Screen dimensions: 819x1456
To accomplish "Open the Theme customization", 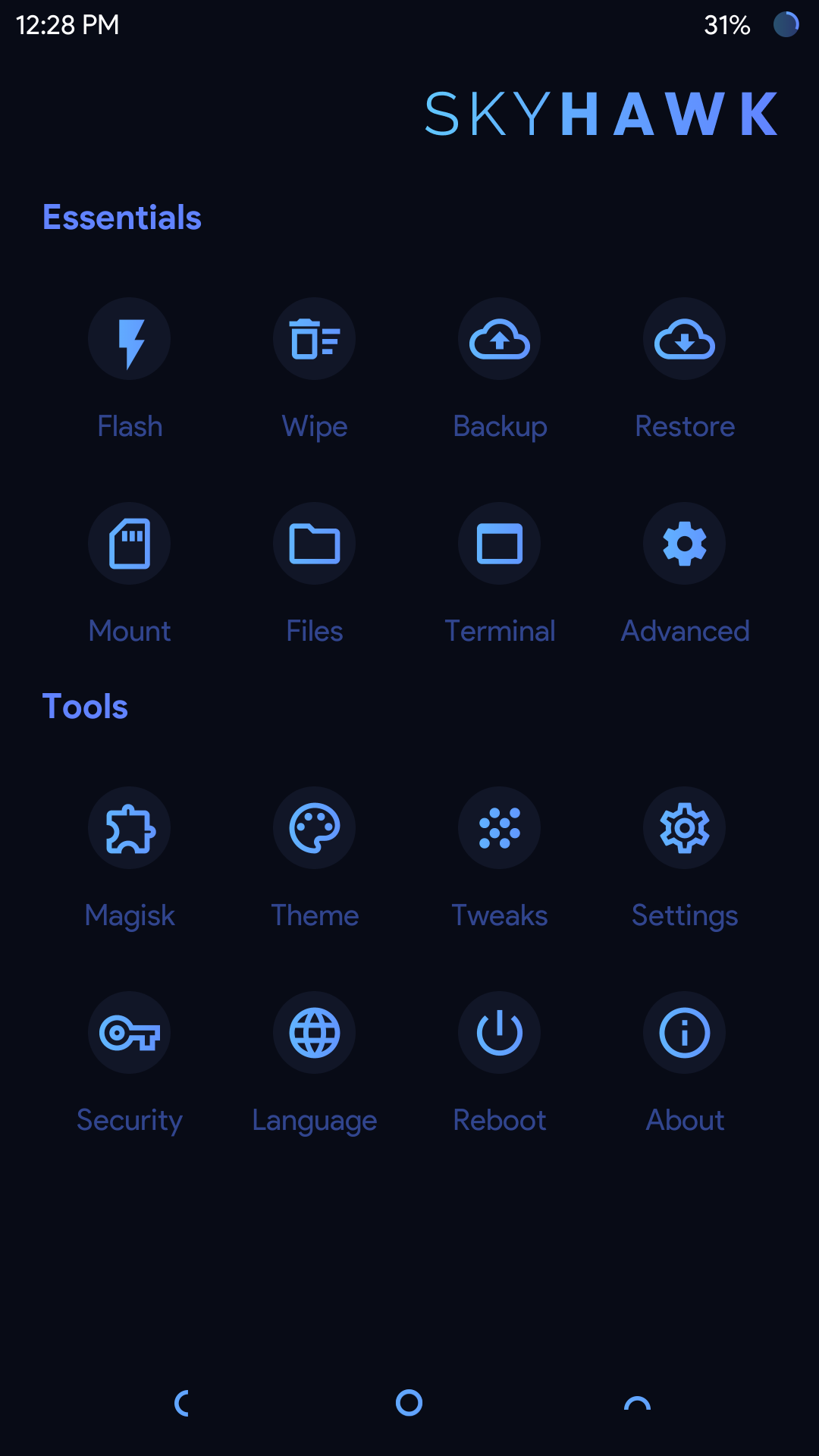I will pos(315,828).
